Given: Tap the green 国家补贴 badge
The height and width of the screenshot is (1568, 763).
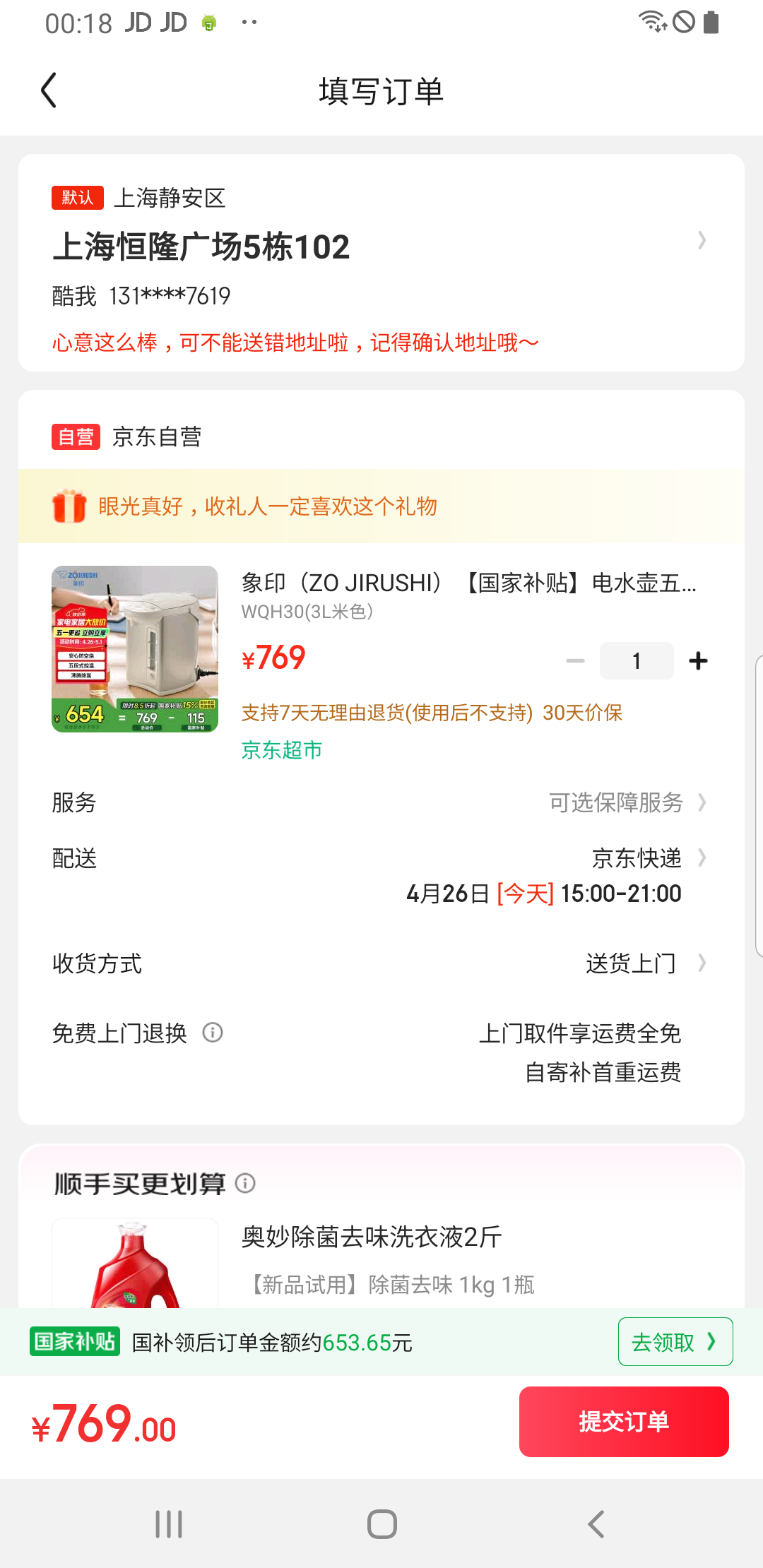Looking at the screenshot, I should point(74,1341).
